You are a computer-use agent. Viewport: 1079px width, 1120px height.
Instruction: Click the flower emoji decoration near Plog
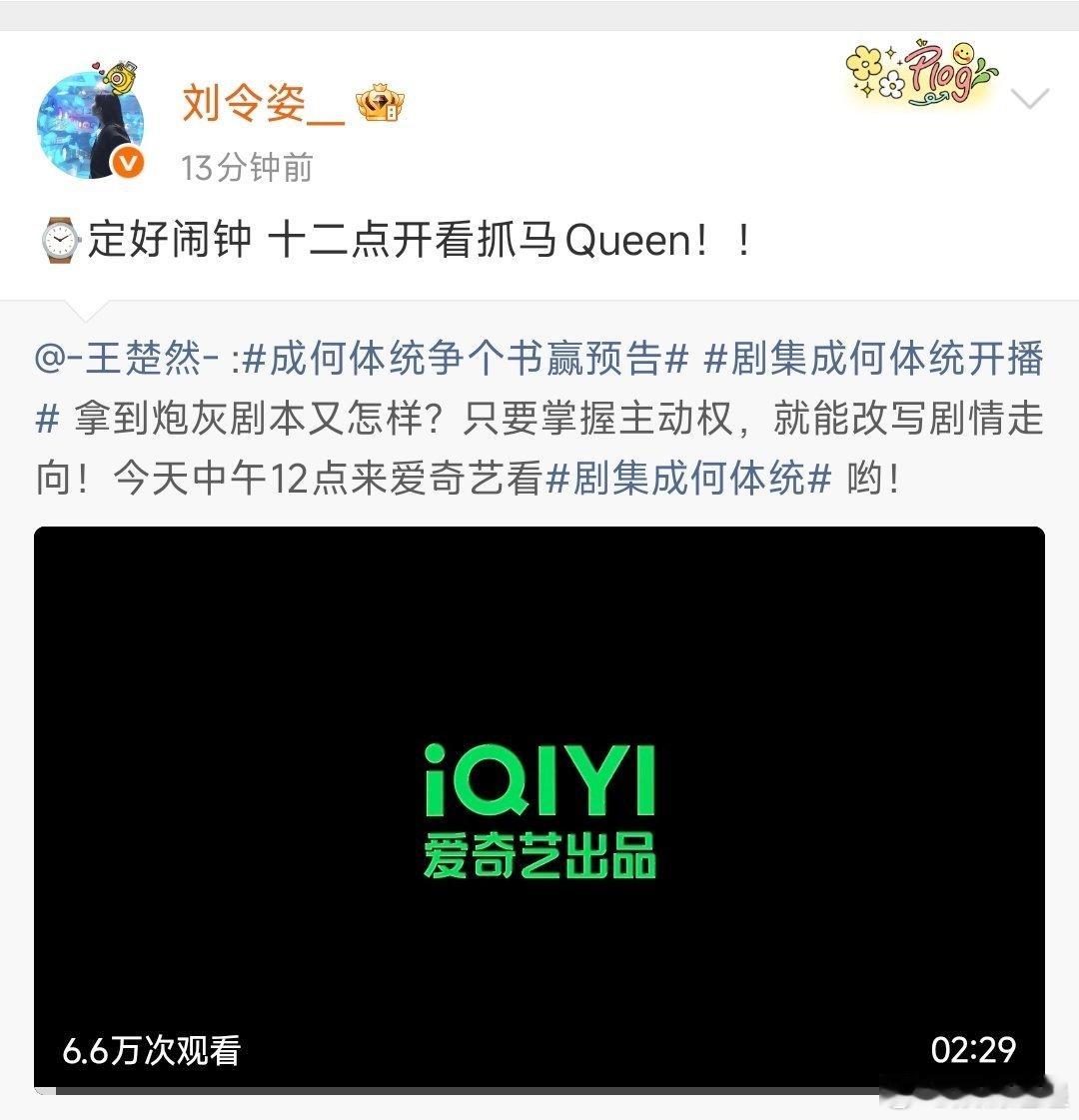coord(865,67)
